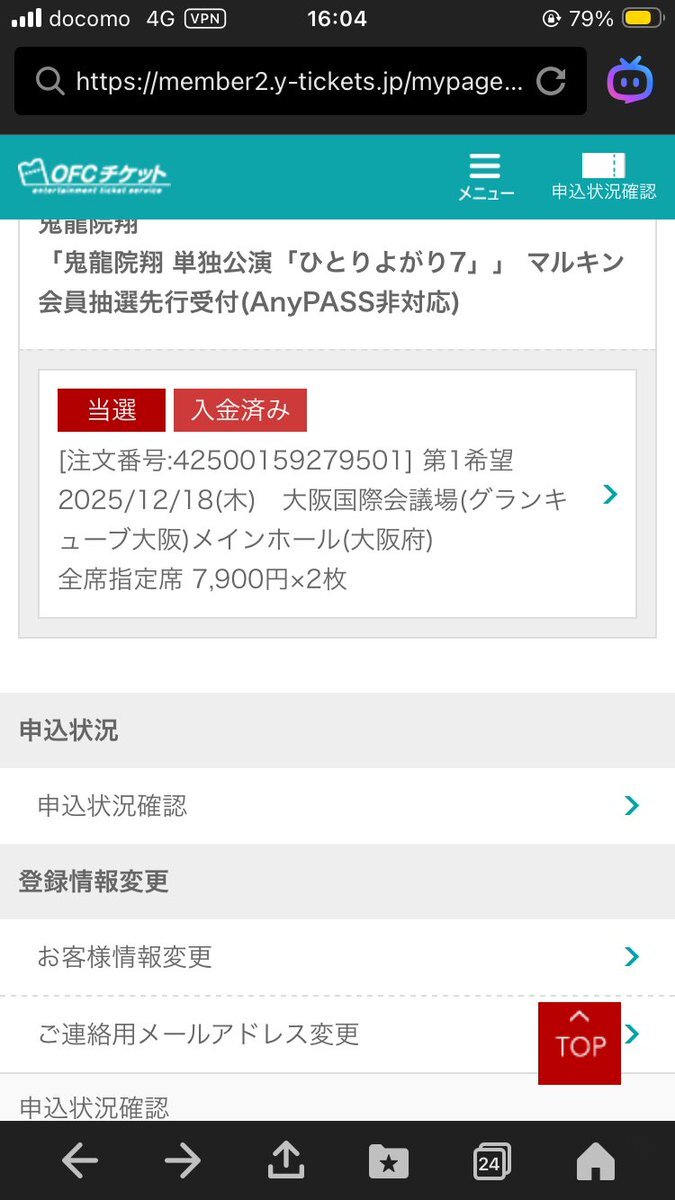Open the browser assistant robot icon

632,81
